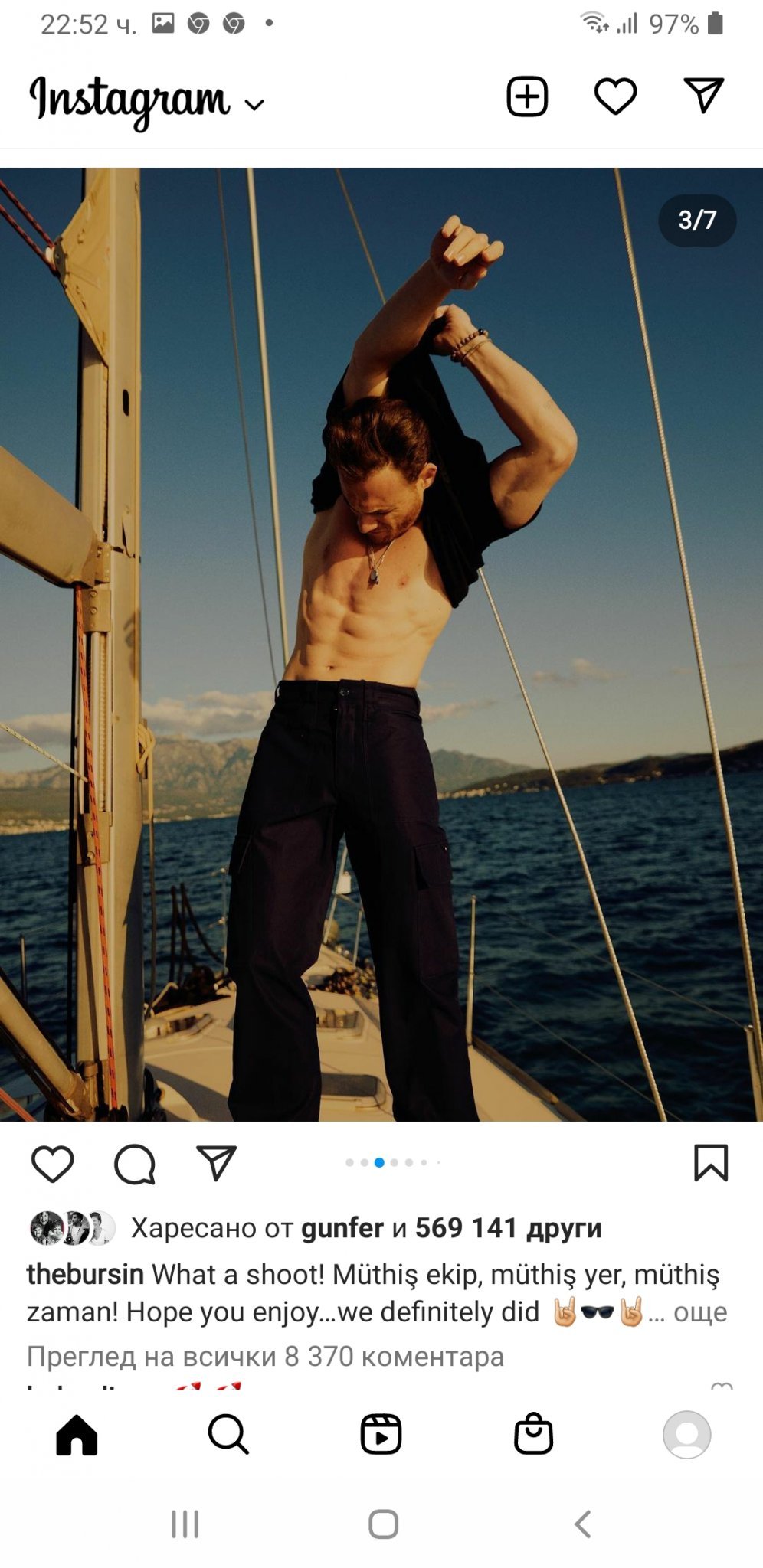The height and width of the screenshot is (1568, 763).
Task: View all 8 370 коментара
Action: (x=265, y=1357)
